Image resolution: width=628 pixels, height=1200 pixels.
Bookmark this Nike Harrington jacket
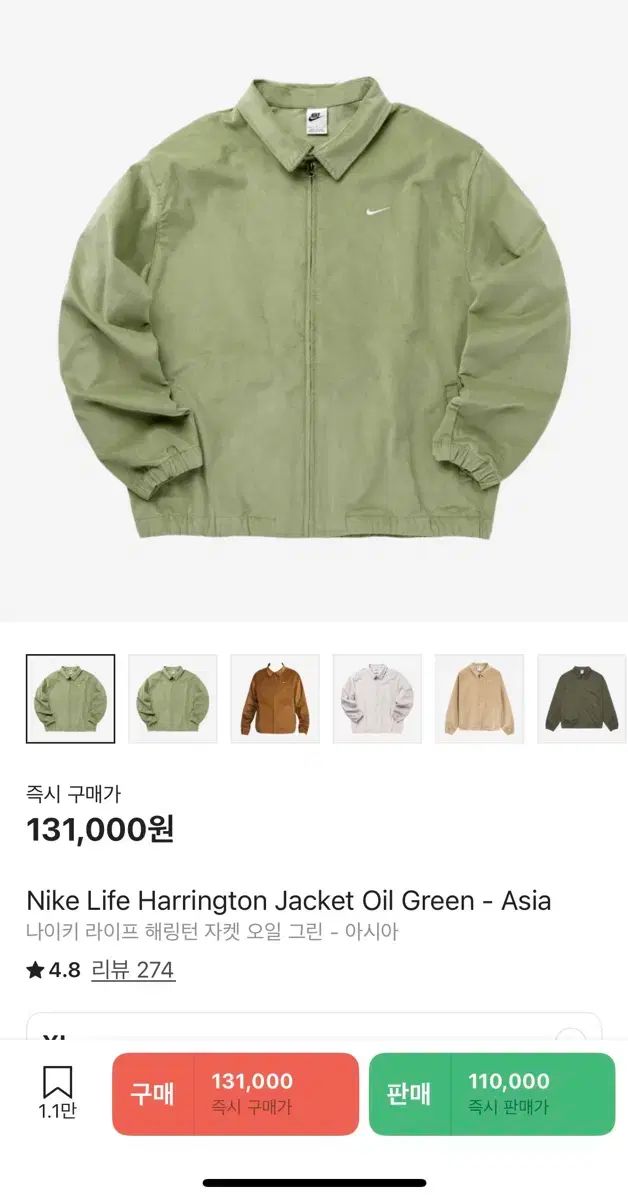pyautogui.click(x=57, y=1092)
